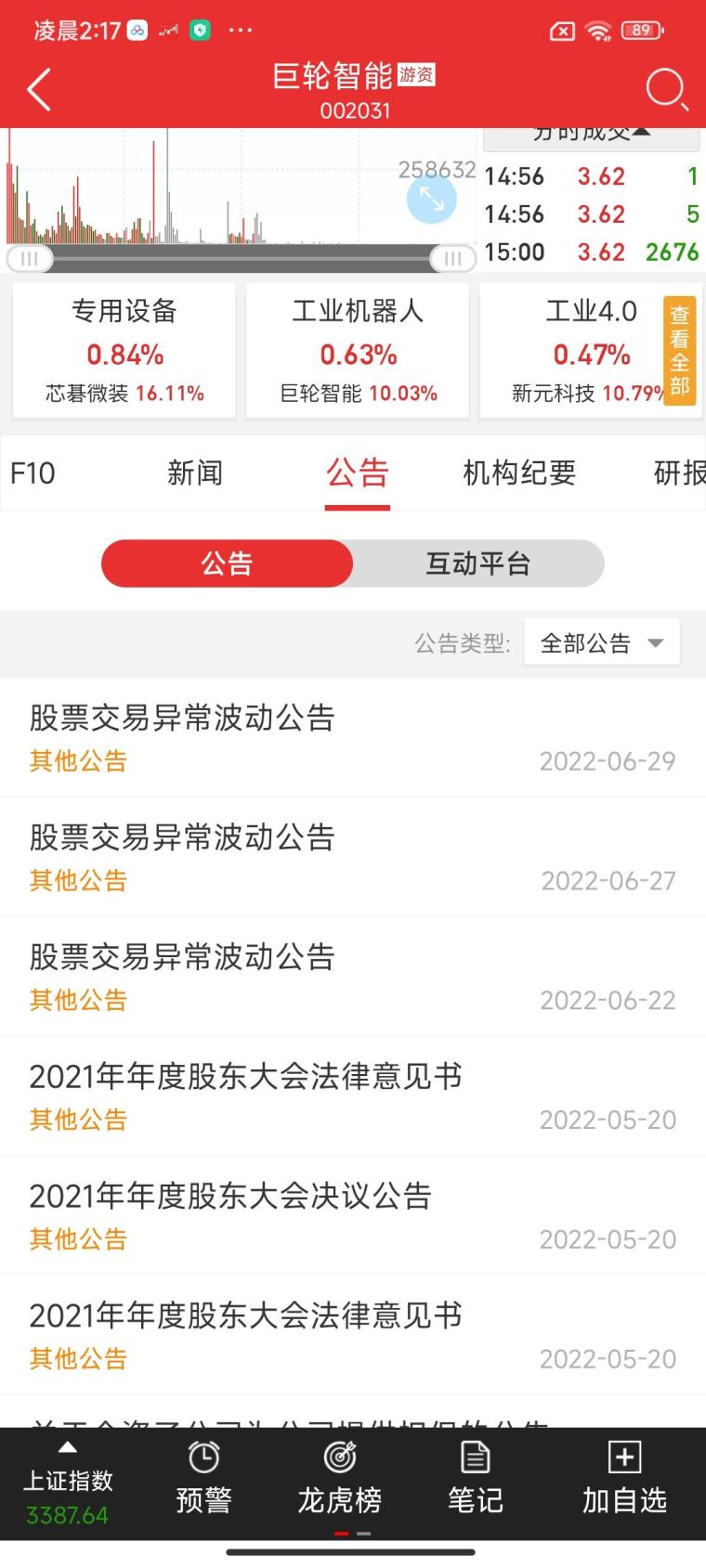Open the search magnifier icon
Viewport: 706px width, 1568px height.
click(x=666, y=90)
